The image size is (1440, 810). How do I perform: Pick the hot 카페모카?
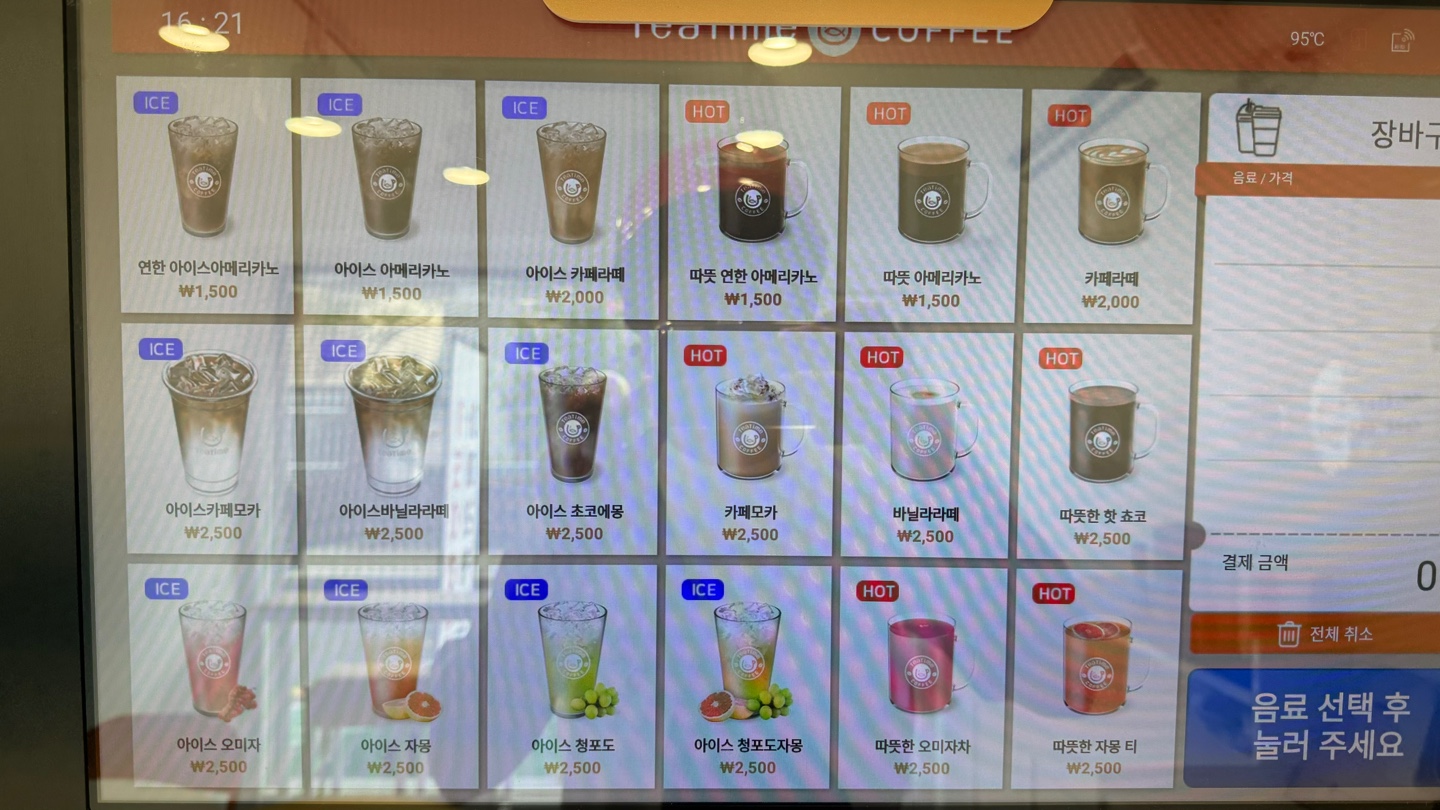(x=750, y=443)
